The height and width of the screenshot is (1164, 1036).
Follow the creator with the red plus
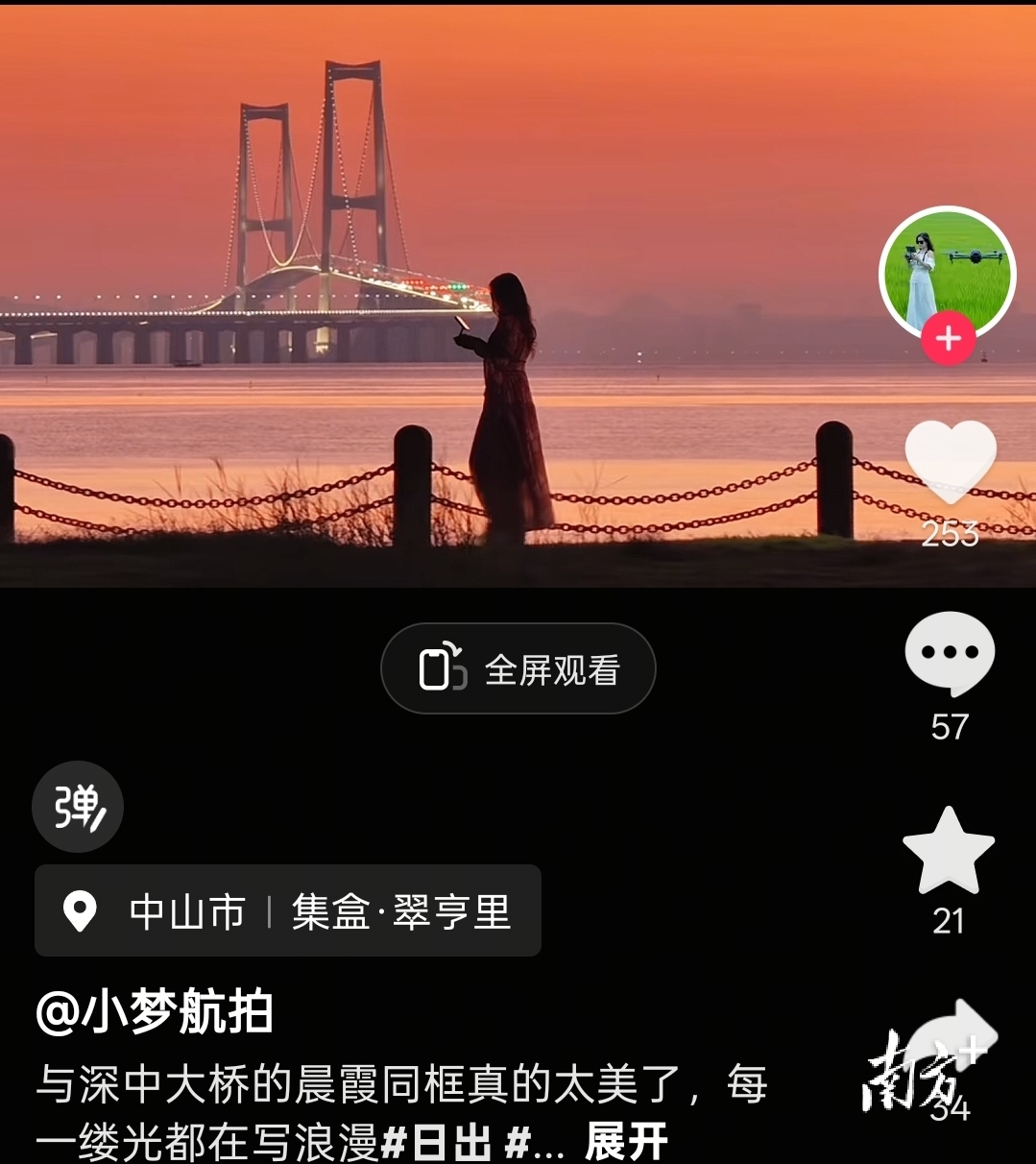948,339
